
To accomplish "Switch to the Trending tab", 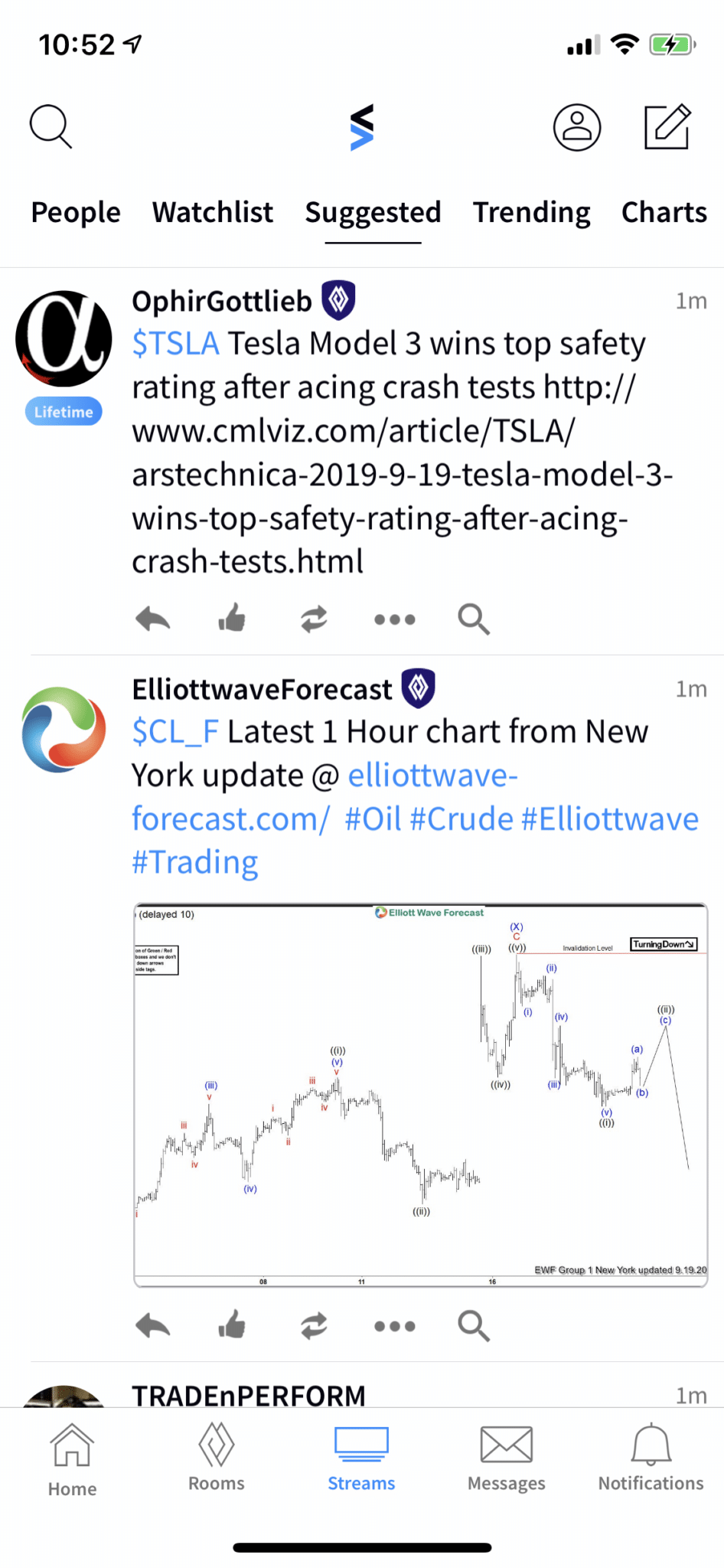I will [531, 212].
